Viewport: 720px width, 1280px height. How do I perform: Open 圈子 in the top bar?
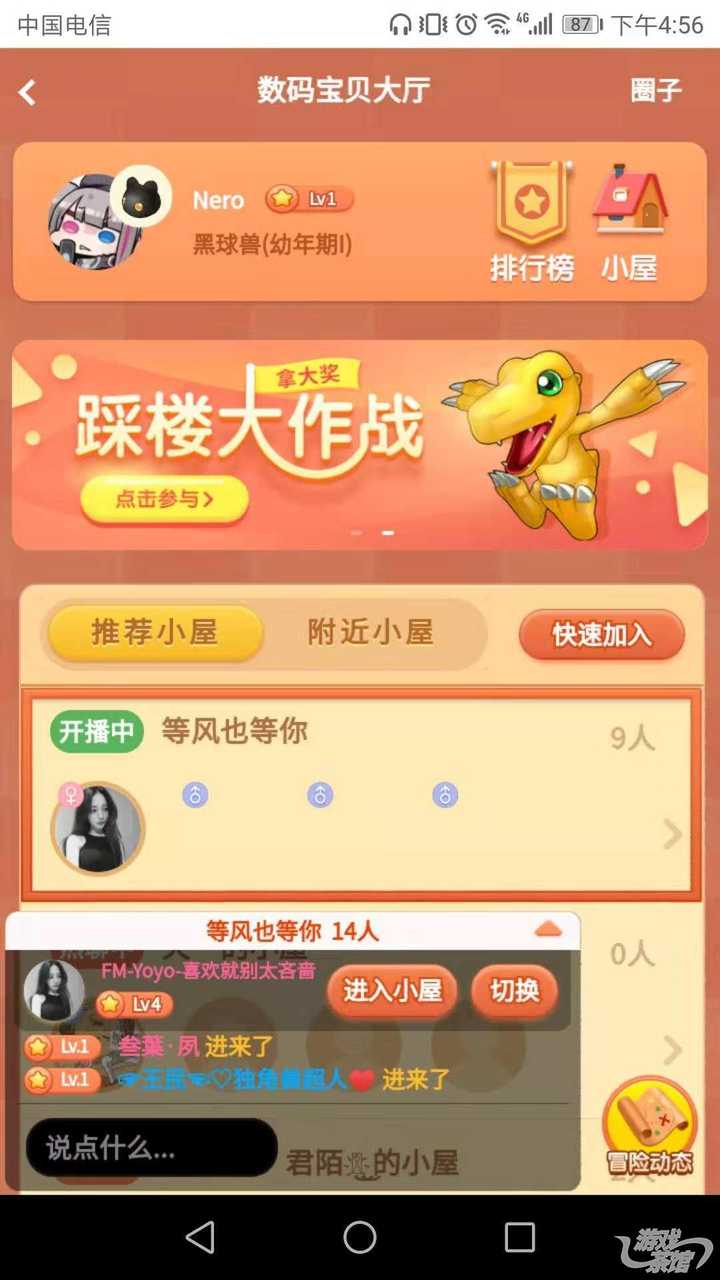point(656,90)
